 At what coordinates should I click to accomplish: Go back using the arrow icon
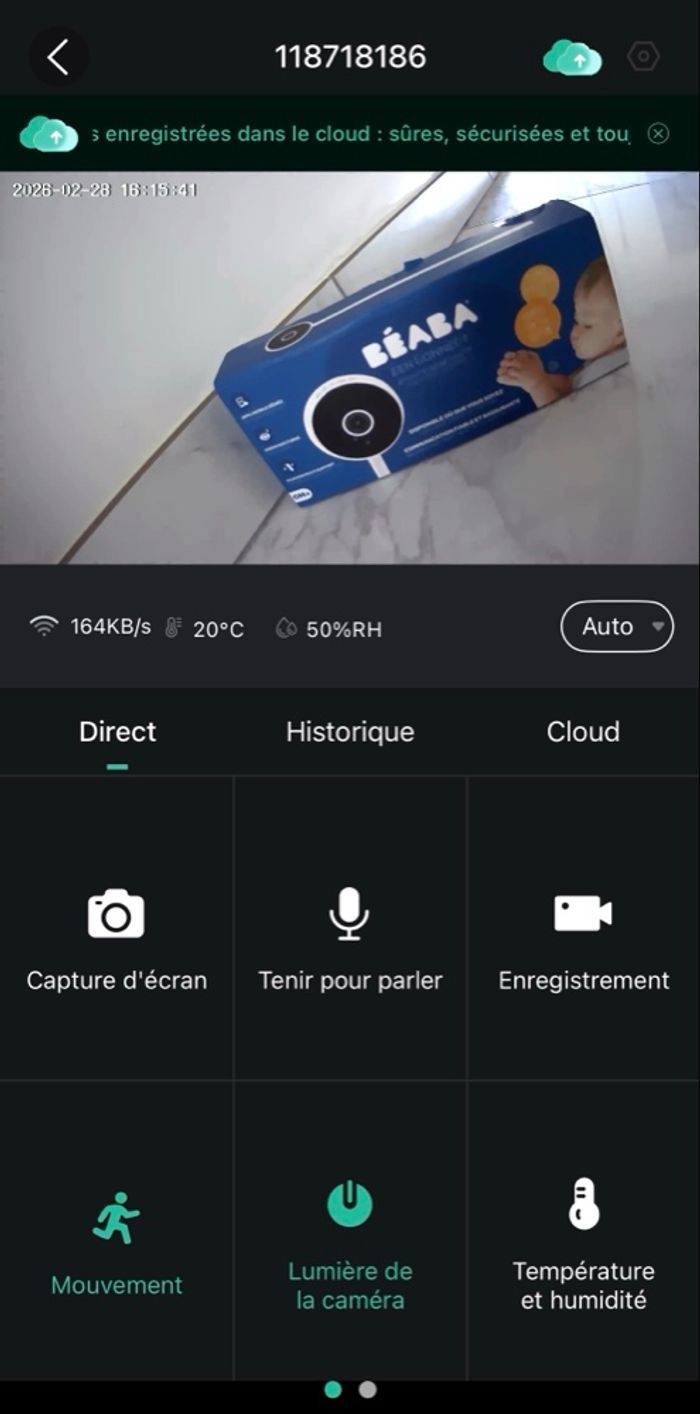pyautogui.click(x=58, y=57)
